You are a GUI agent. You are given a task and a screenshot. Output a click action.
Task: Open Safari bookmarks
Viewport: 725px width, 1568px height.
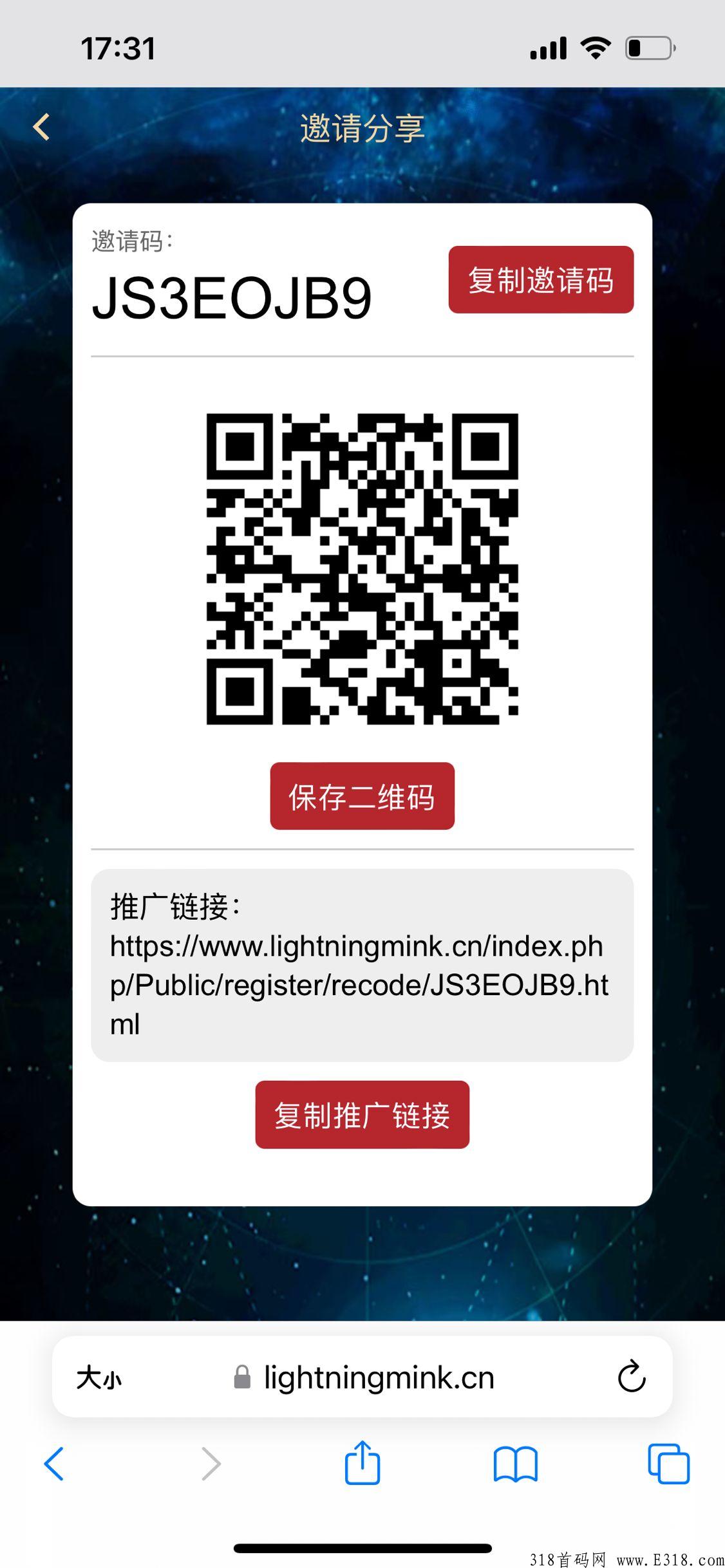516,1464
